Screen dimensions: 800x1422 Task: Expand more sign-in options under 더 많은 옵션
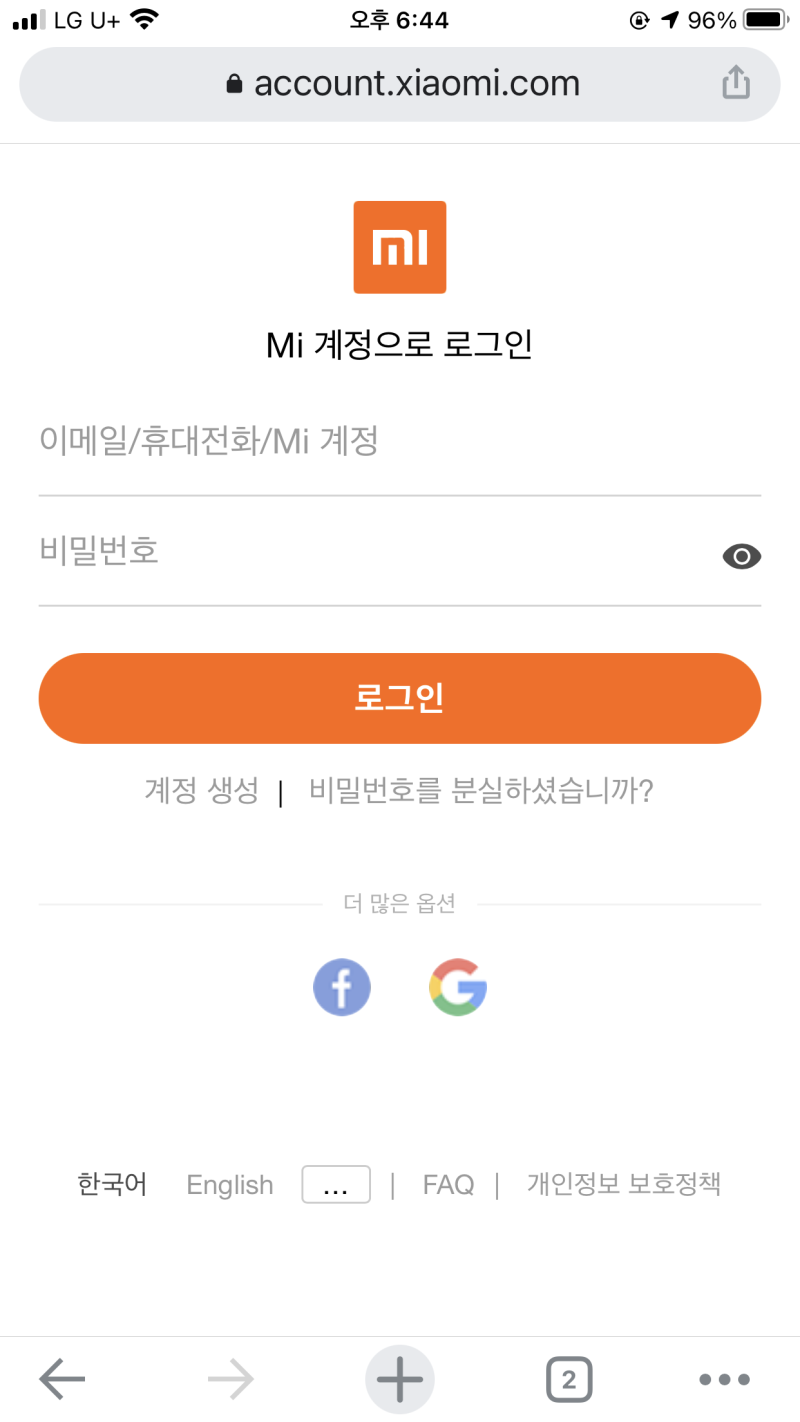pos(399,902)
